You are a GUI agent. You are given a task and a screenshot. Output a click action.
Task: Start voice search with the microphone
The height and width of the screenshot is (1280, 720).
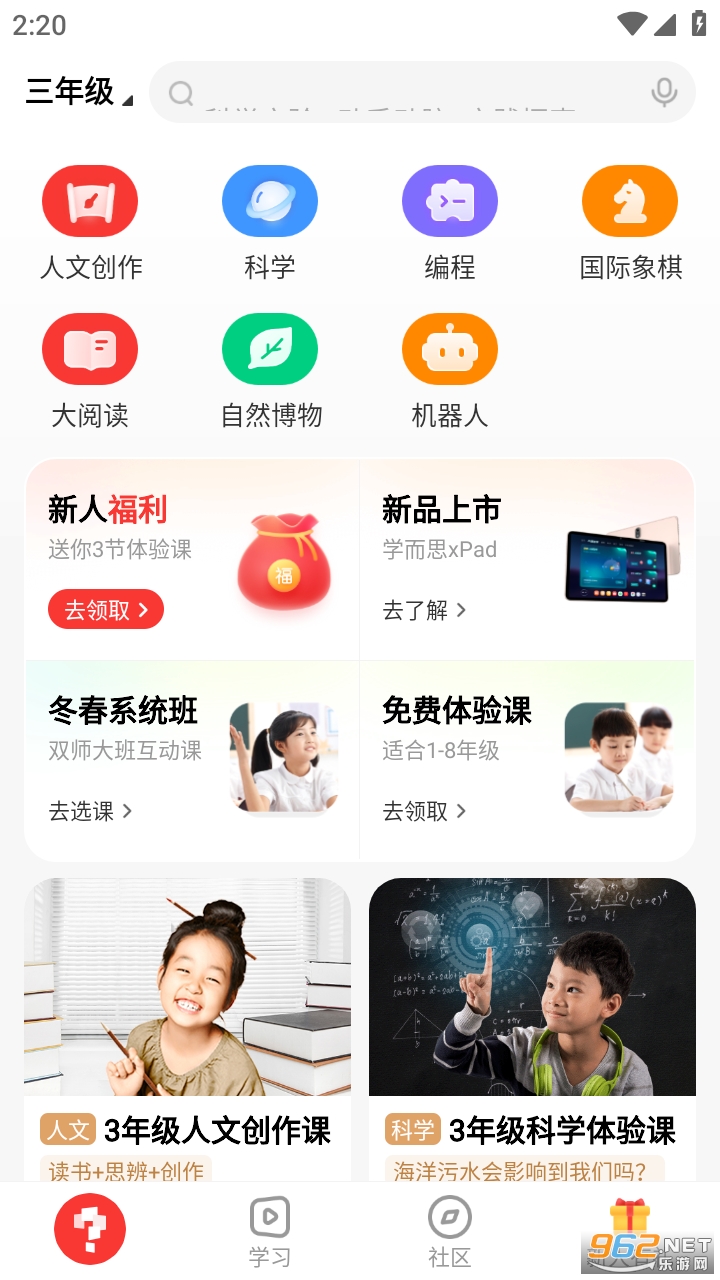coord(663,93)
